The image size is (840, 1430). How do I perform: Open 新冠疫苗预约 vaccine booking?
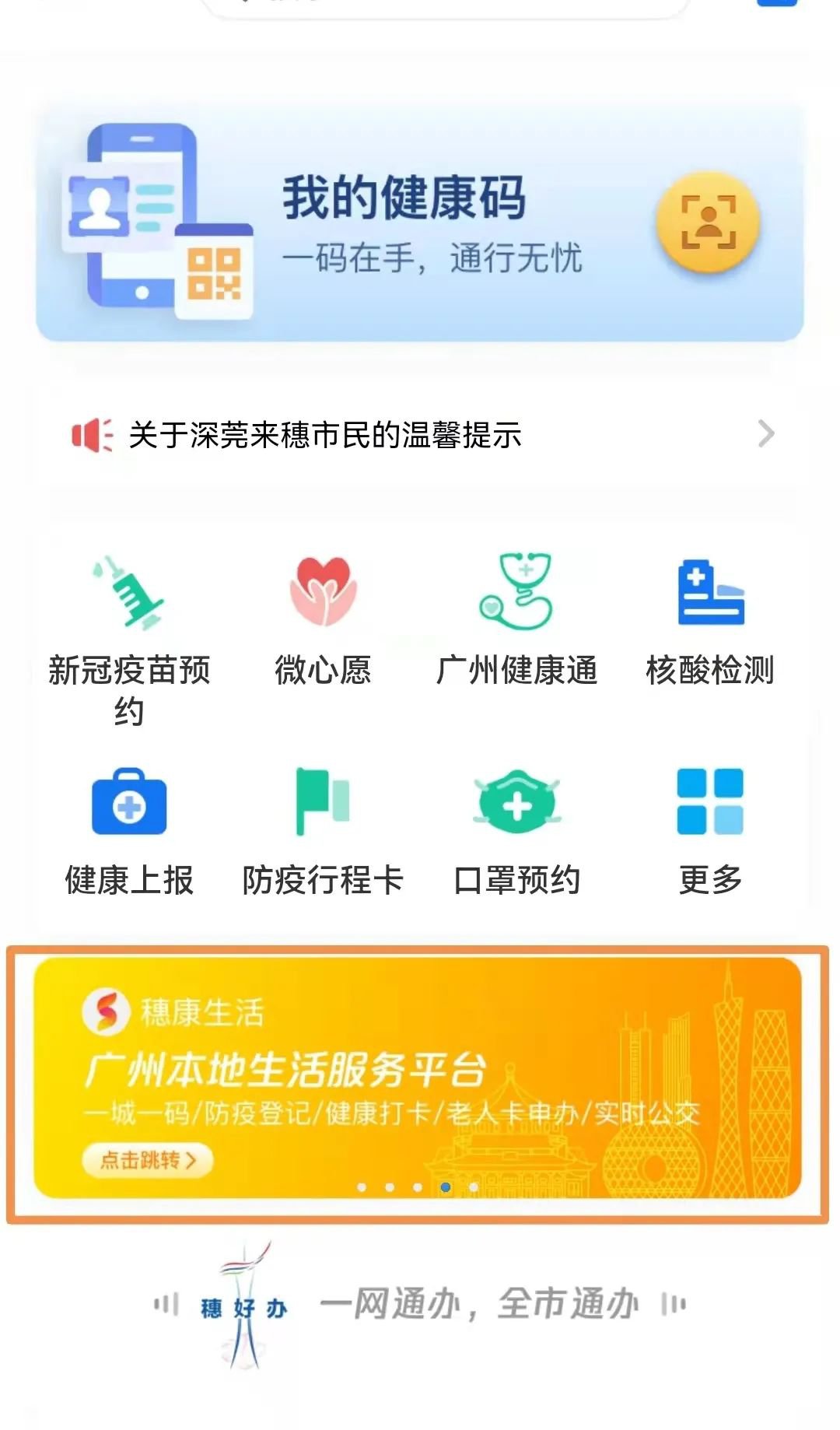[129, 638]
